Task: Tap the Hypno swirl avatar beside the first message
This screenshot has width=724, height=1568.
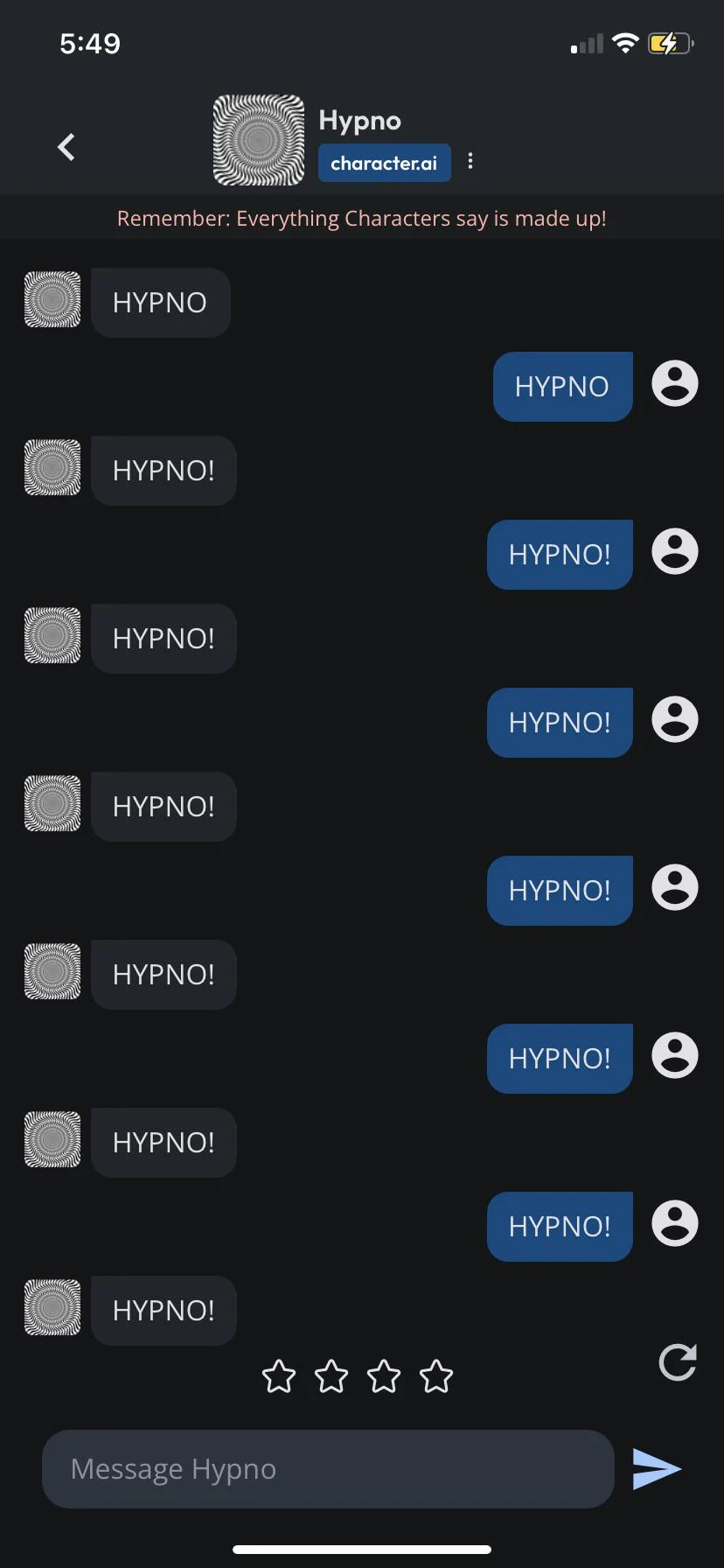Action: point(52,300)
